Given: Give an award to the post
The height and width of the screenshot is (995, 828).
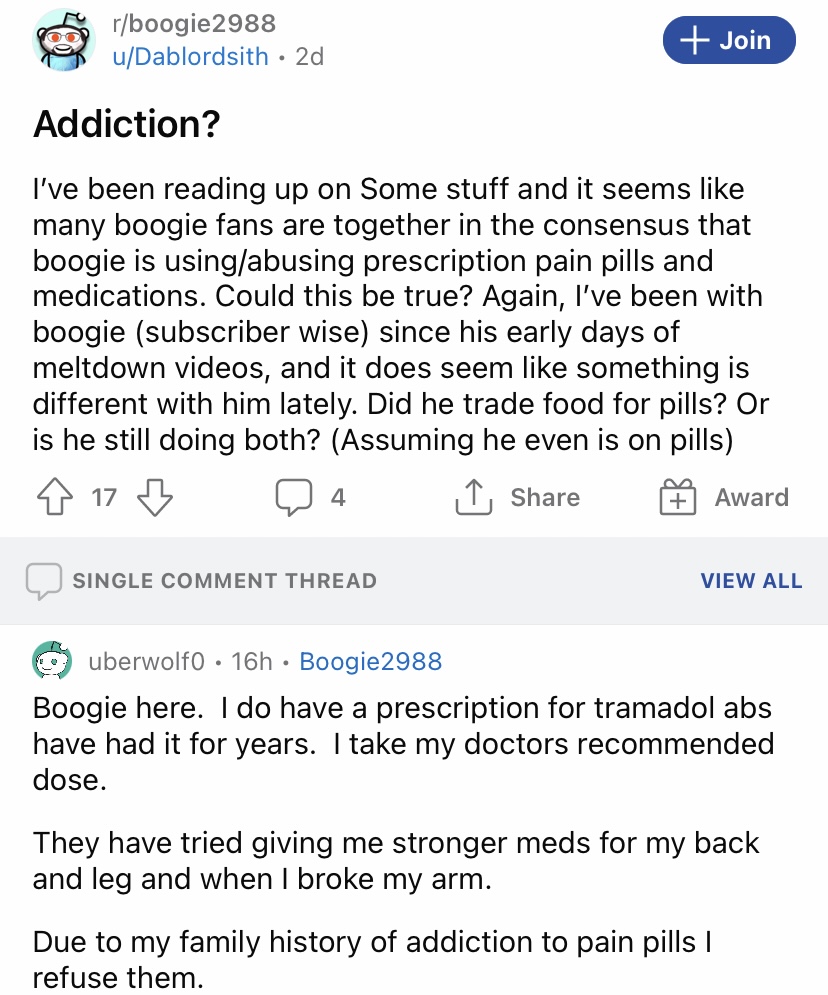Looking at the screenshot, I should tap(724, 497).
